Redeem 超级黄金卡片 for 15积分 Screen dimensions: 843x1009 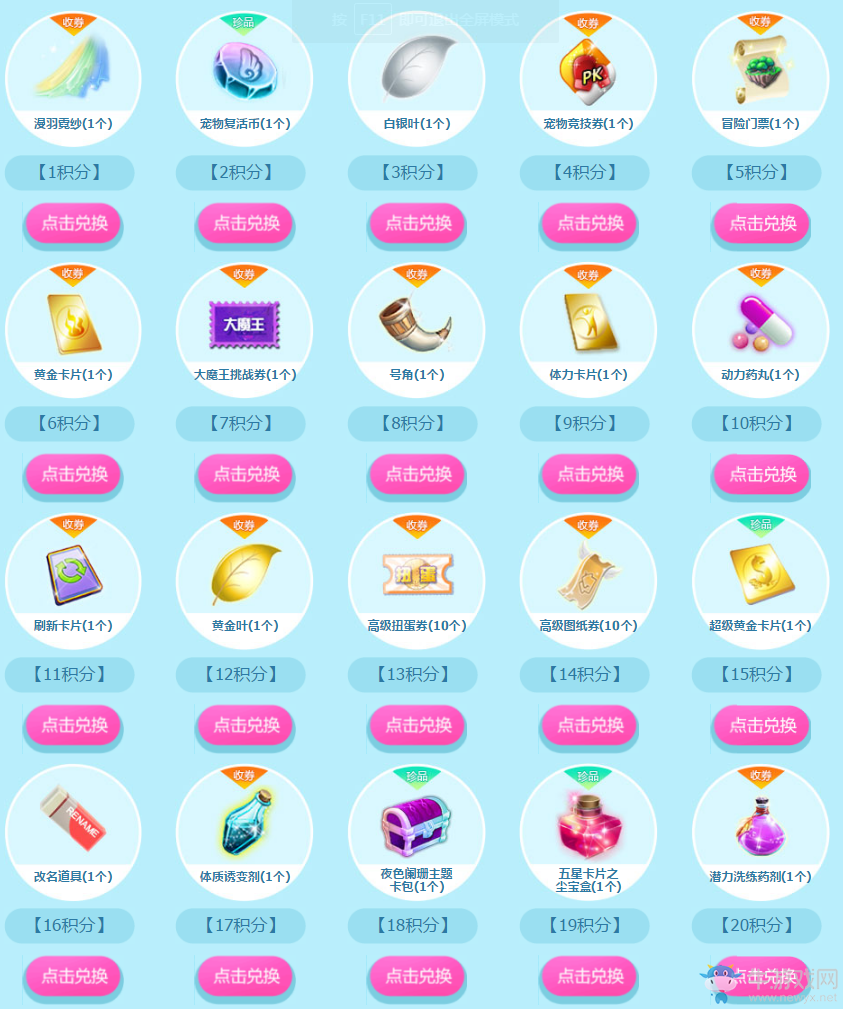(x=762, y=725)
